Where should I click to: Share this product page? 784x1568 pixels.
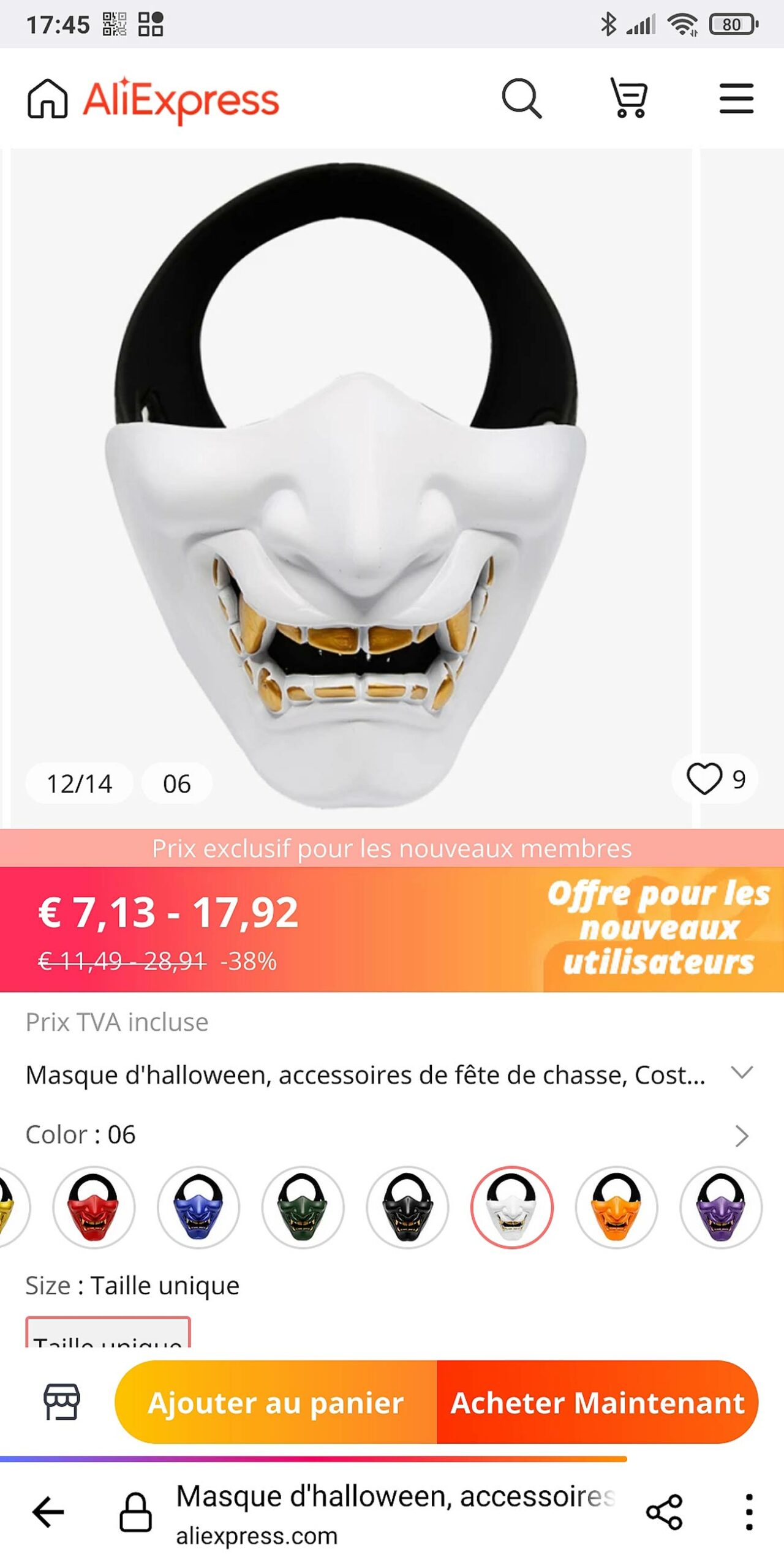[665, 1512]
